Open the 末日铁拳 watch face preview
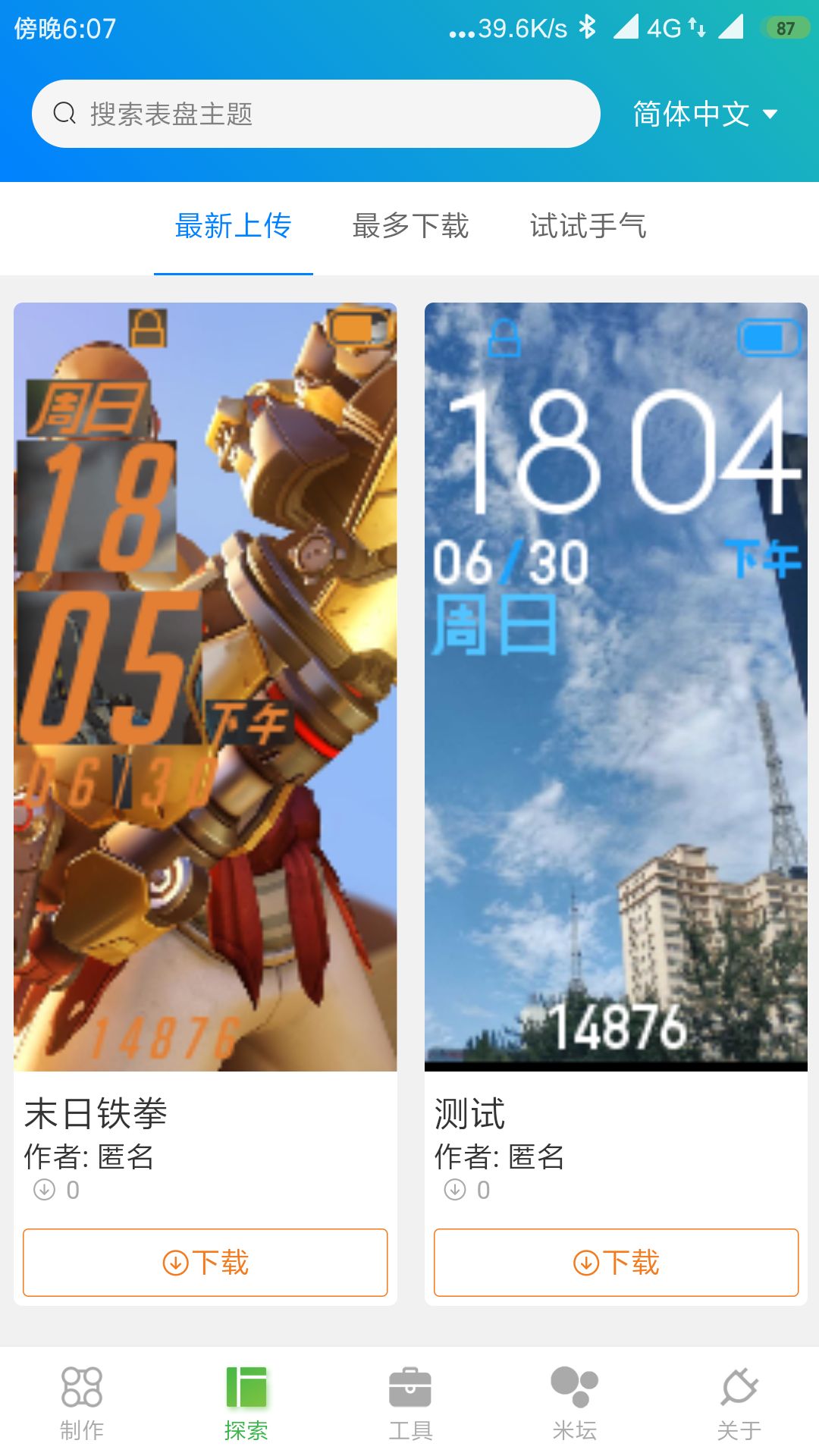The height and width of the screenshot is (1456, 819). (205, 686)
